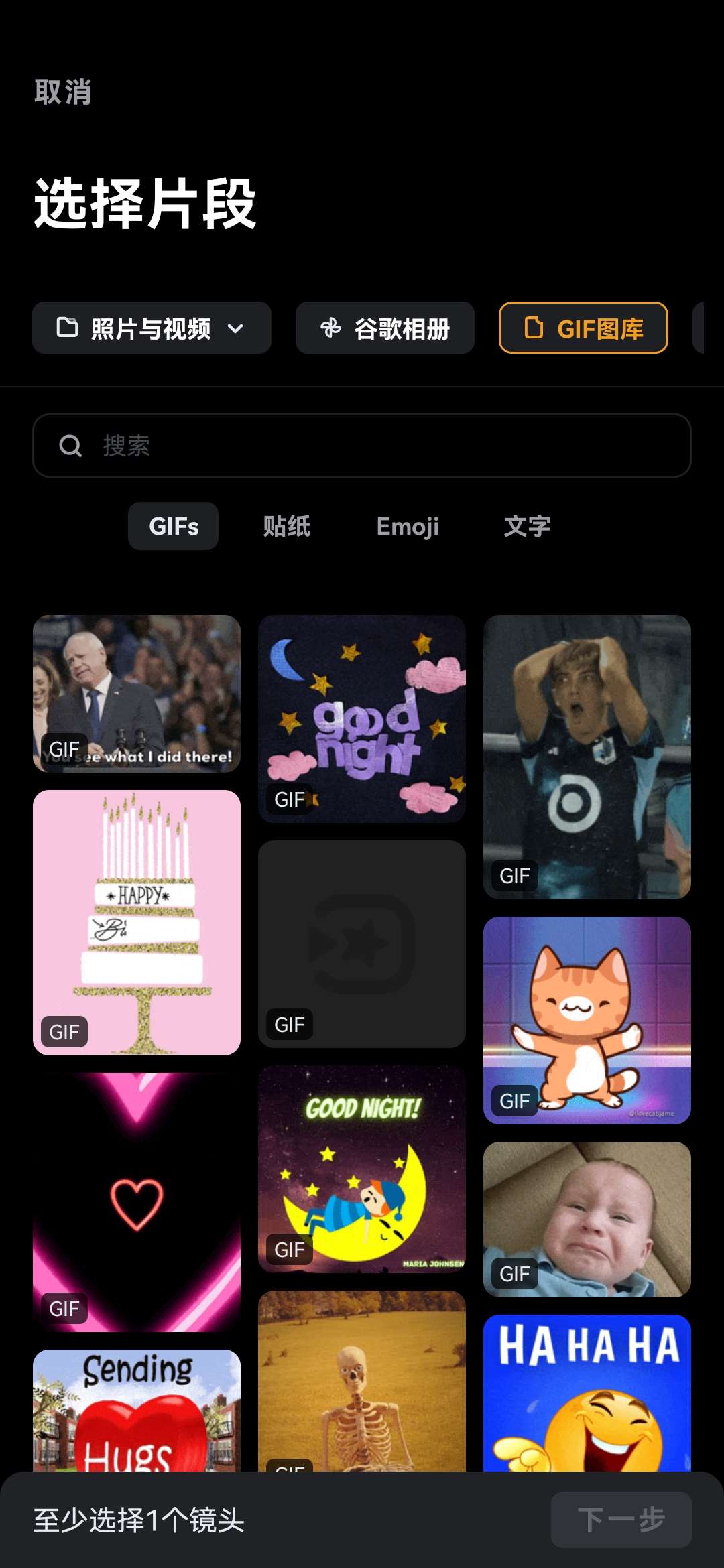Tap 取消 to cancel selection

click(62, 92)
